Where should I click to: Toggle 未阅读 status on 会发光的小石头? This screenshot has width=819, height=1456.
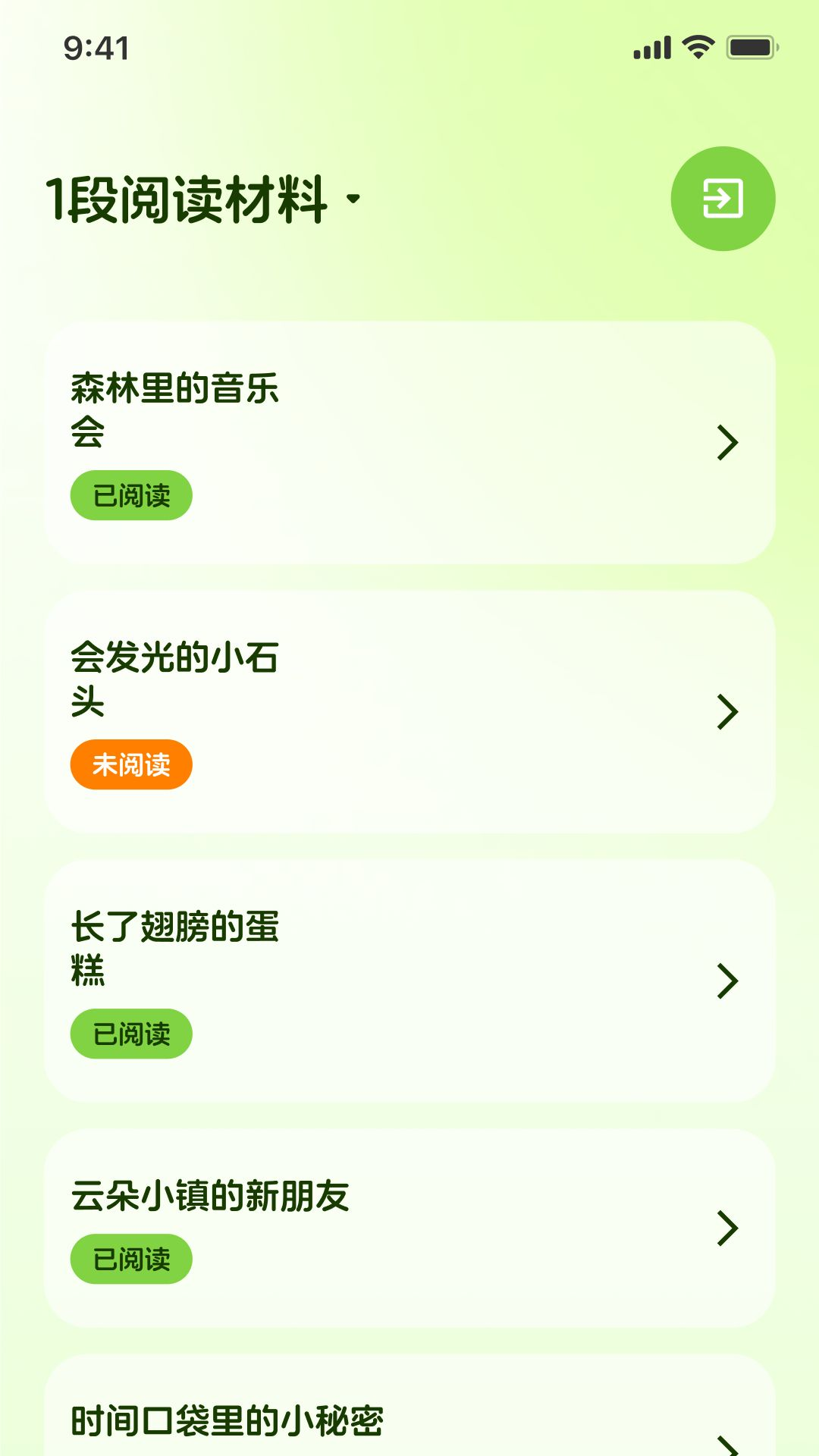[x=130, y=764]
